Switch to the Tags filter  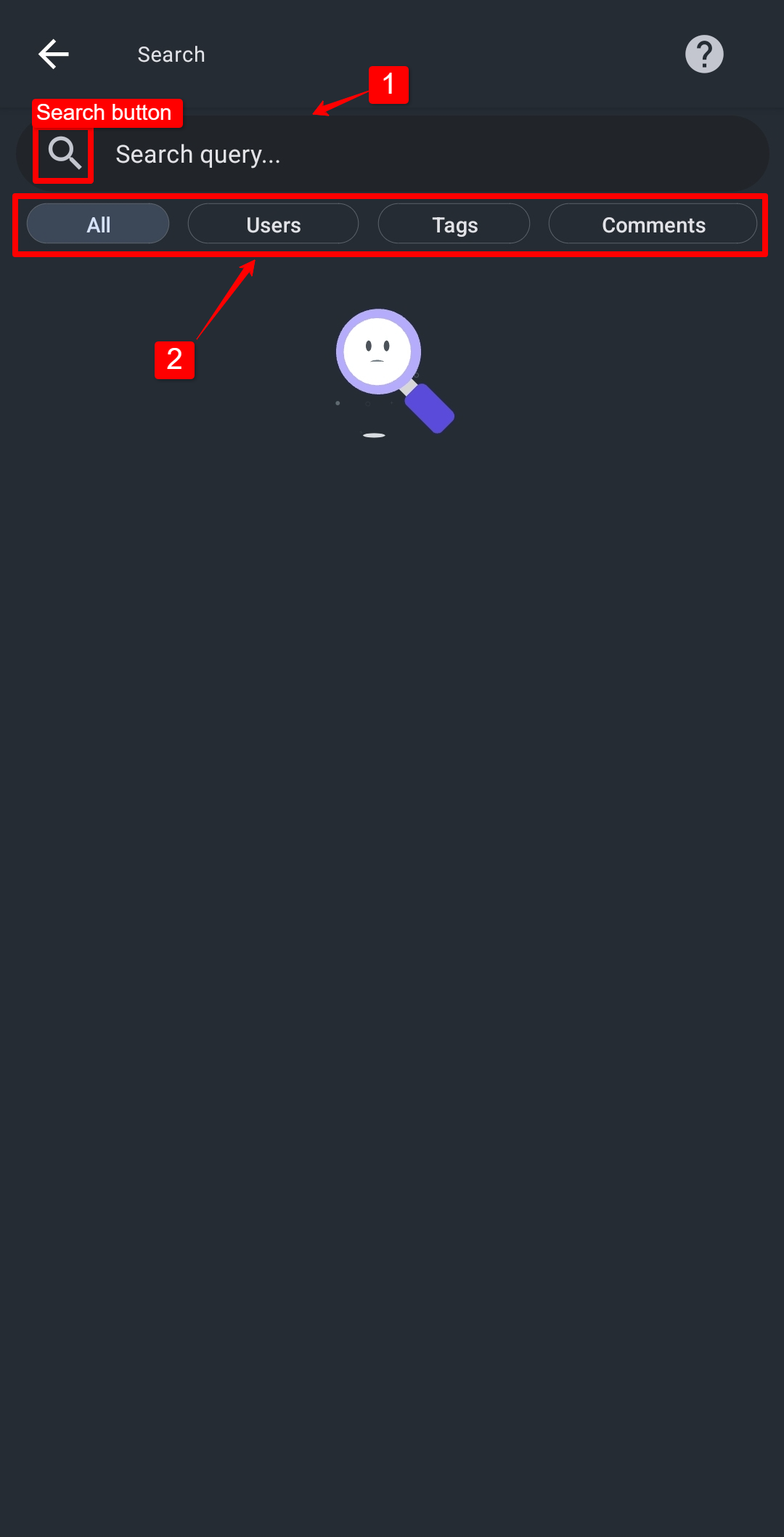tap(454, 224)
